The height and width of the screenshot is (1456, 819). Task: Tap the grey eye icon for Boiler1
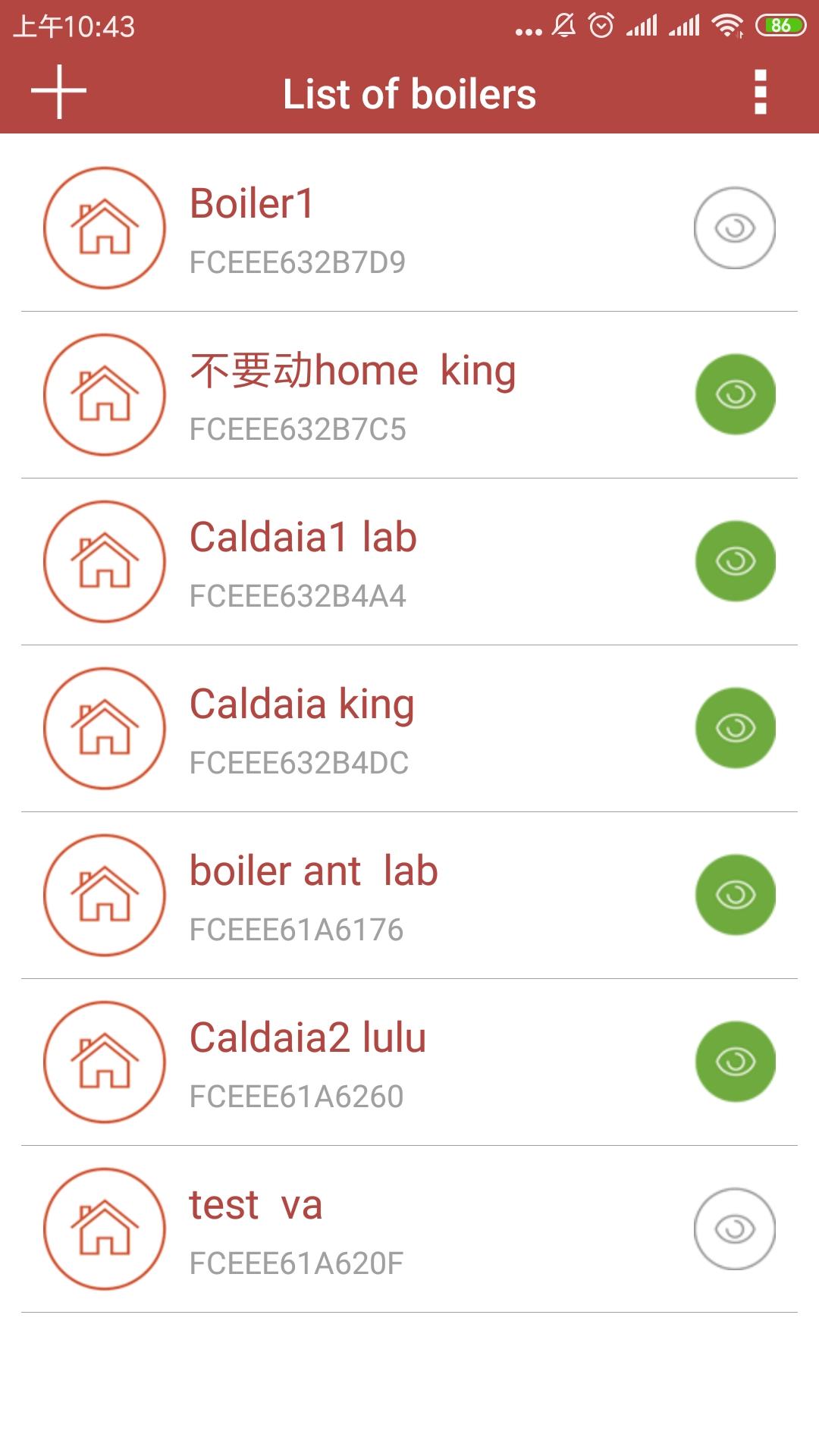pyautogui.click(x=735, y=227)
